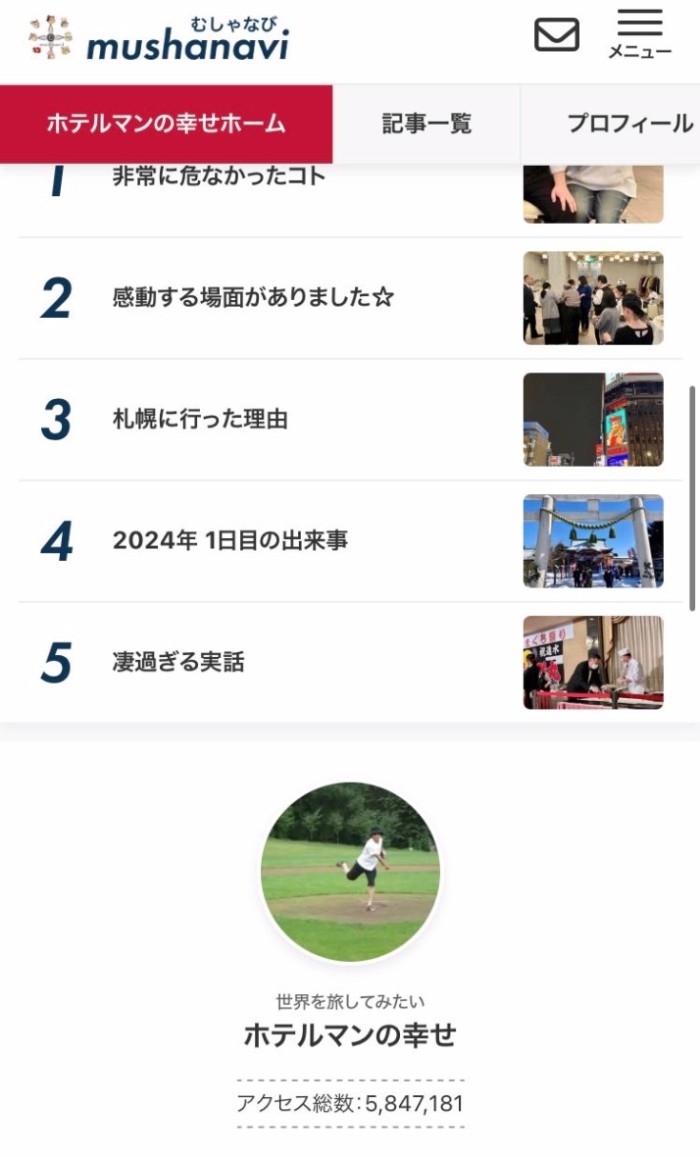Go to the mushanavi home logo
This screenshot has width=700, height=1157.
coord(159,38)
